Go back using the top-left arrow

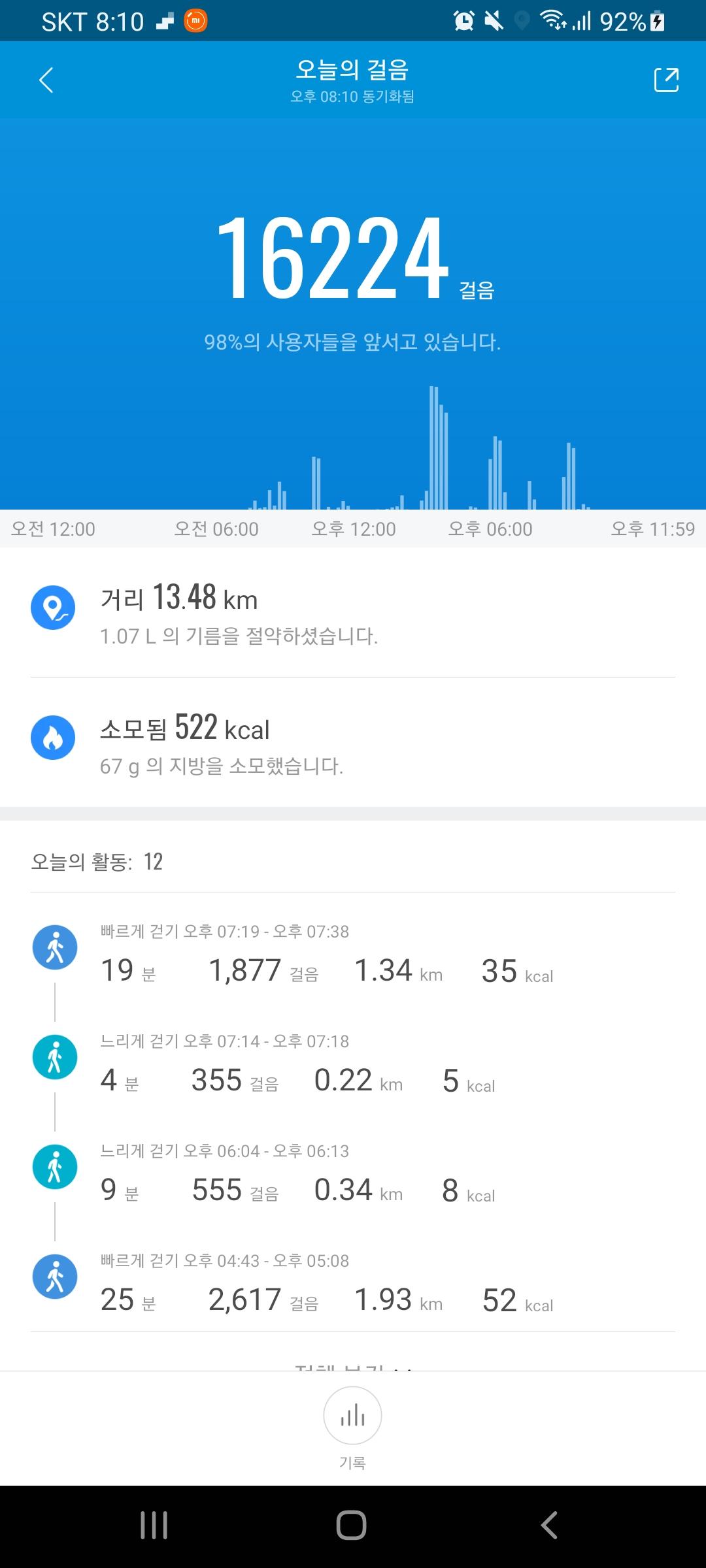click(x=46, y=80)
